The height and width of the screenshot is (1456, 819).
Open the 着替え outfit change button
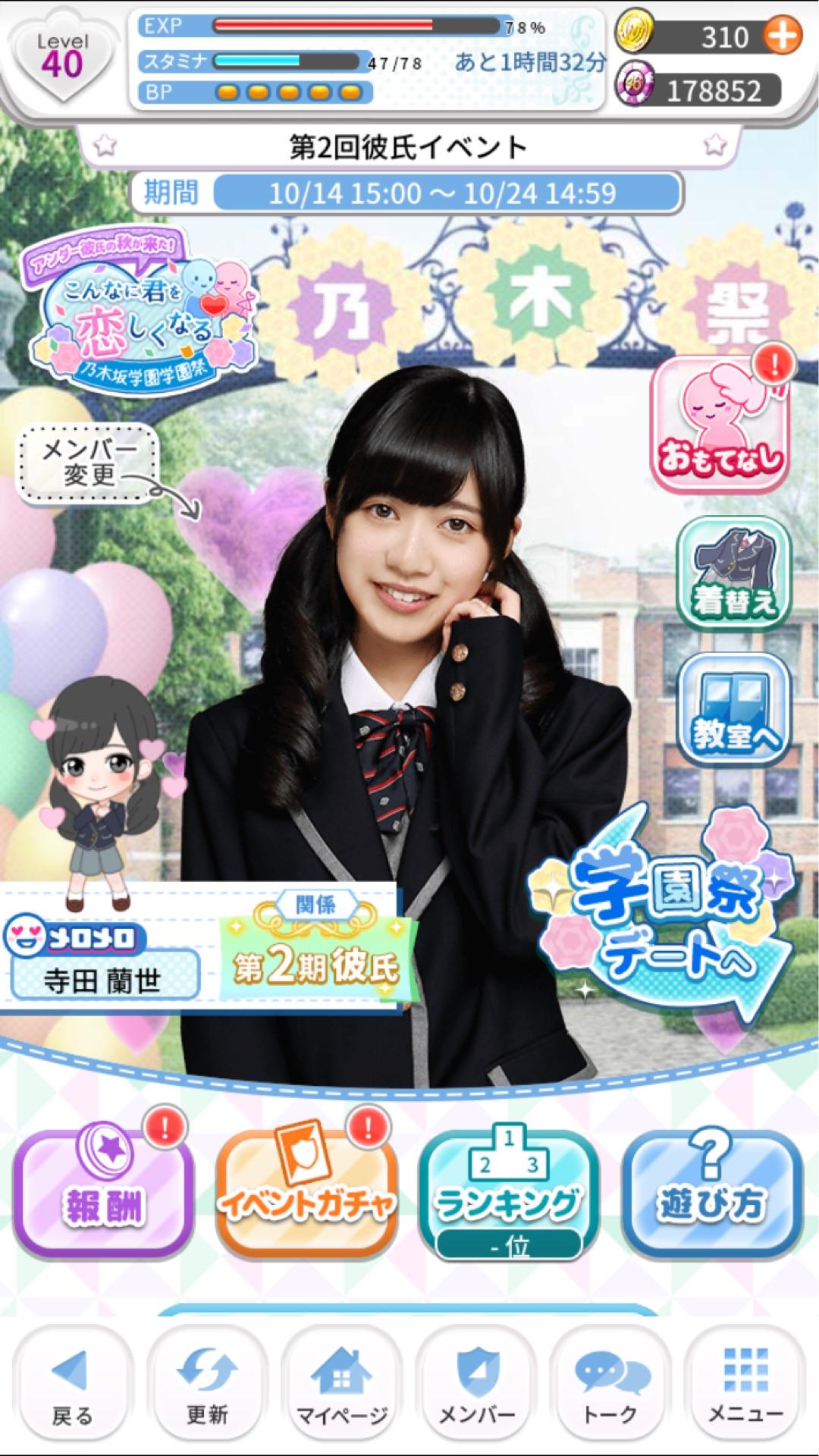coord(733,574)
